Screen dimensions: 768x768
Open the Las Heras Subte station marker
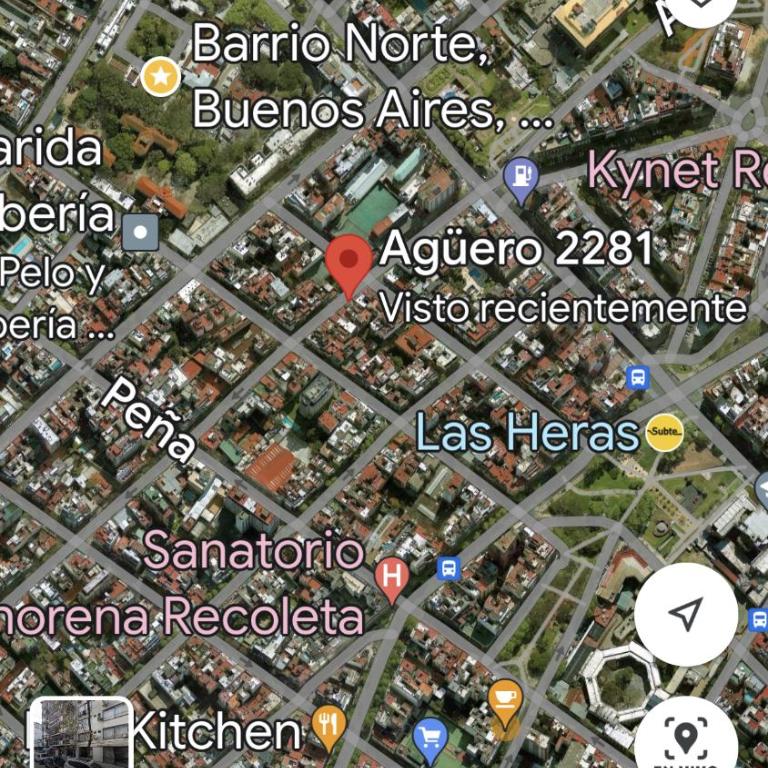click(x=665, y=432)
